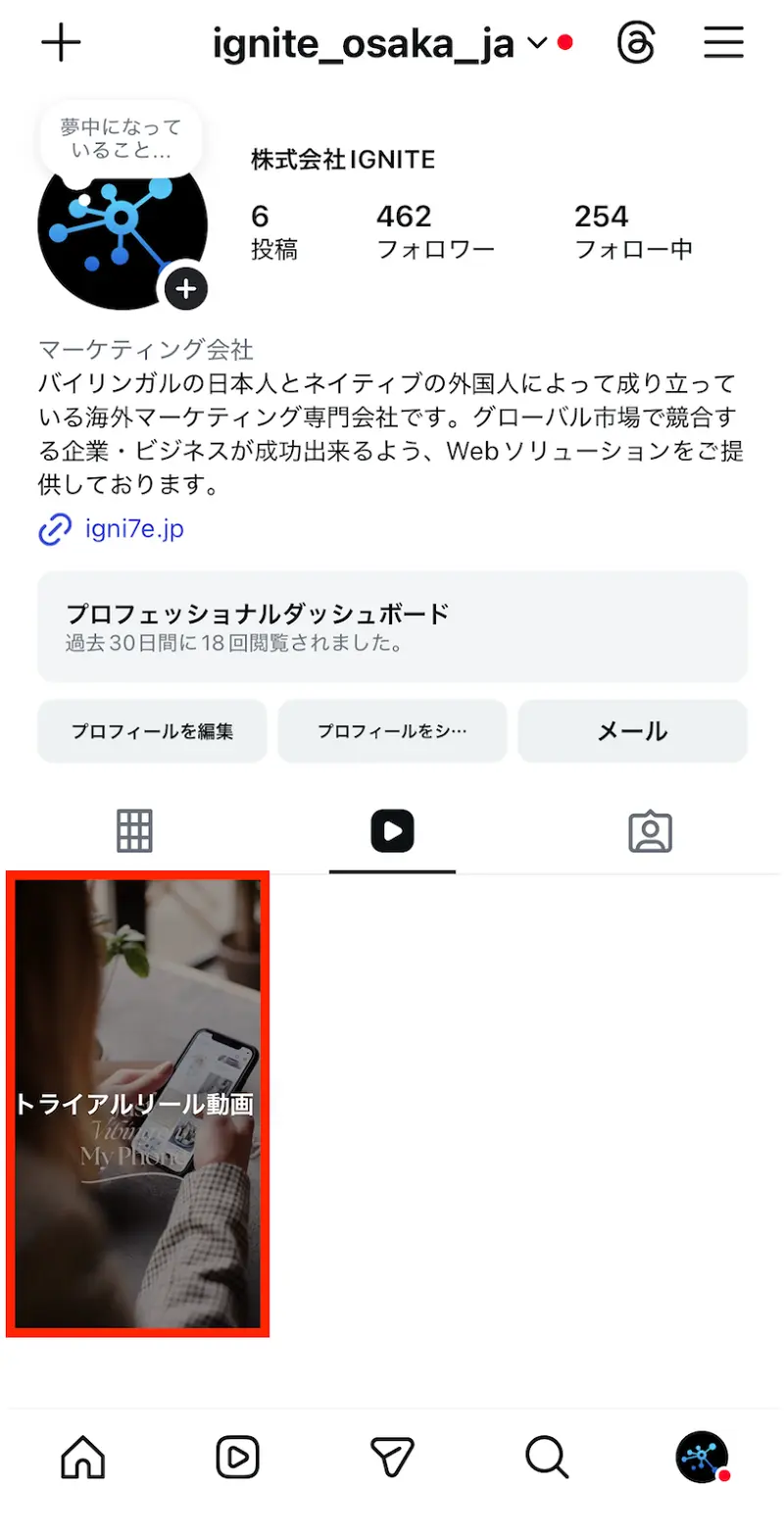The height and width of the screenshot is (1534, 784).
Task: Add a story via the plus on profile picture
Action: [186, 289]
